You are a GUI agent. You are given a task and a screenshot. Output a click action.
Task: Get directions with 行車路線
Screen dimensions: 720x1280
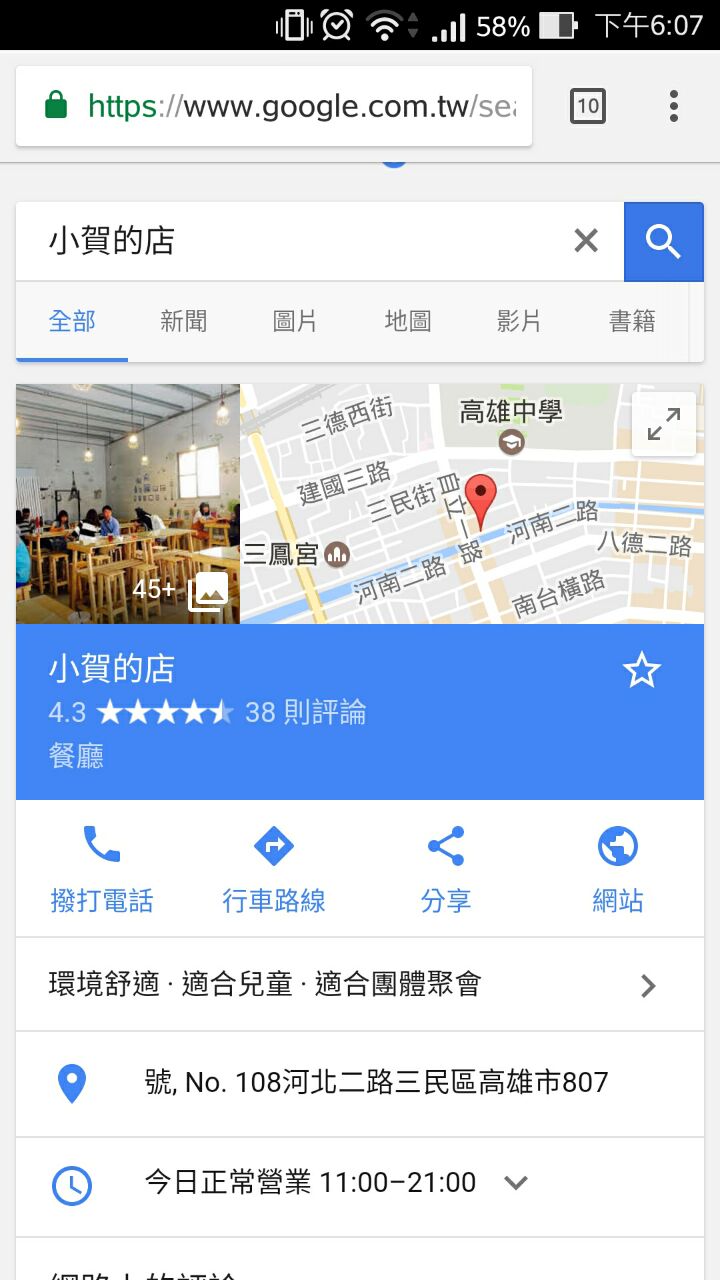(x=274, y=870)
